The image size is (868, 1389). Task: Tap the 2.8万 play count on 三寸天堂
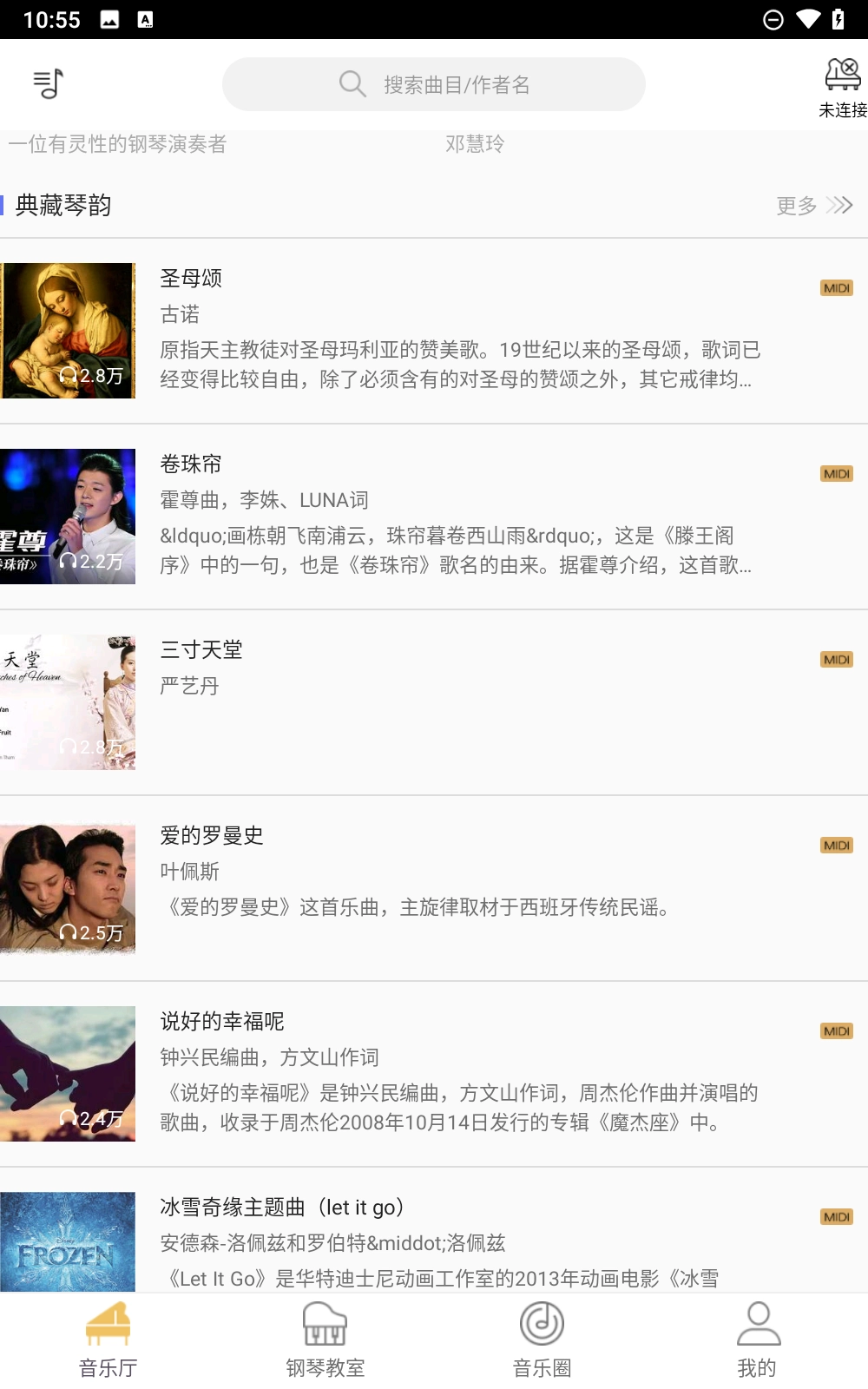pyautogui.click(x=90, y=747)
